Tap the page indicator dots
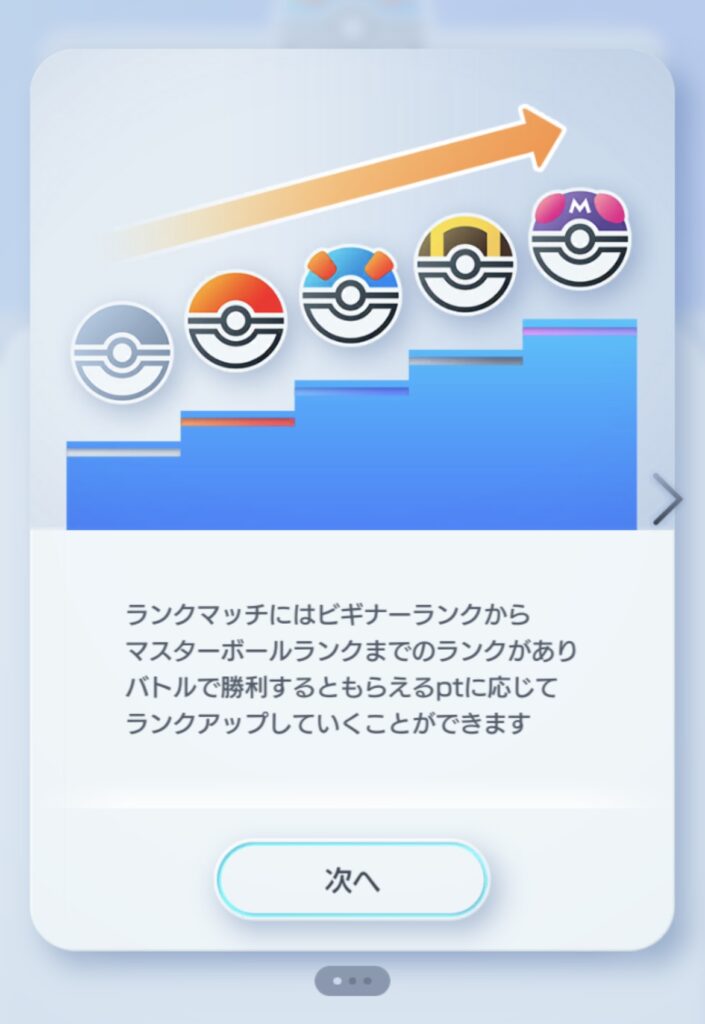 click(x=352, y=981)
